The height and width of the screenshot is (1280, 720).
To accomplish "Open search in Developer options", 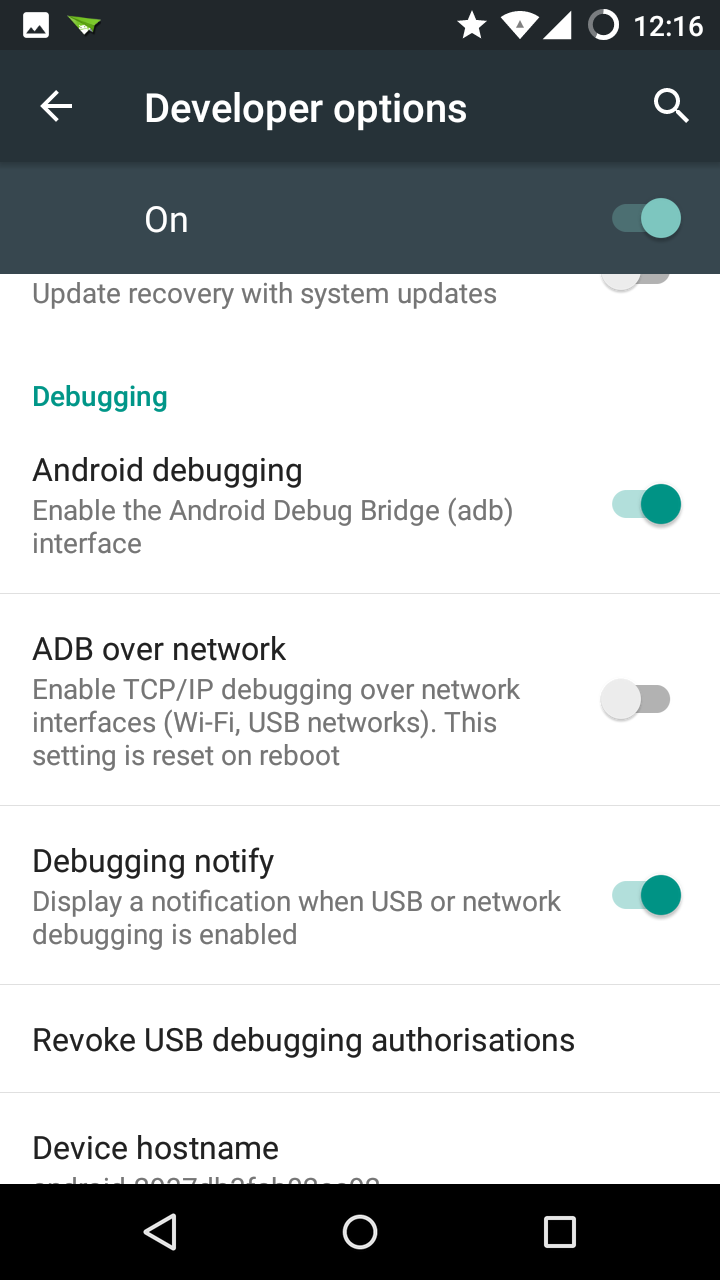I will click(x=671, y=105).
